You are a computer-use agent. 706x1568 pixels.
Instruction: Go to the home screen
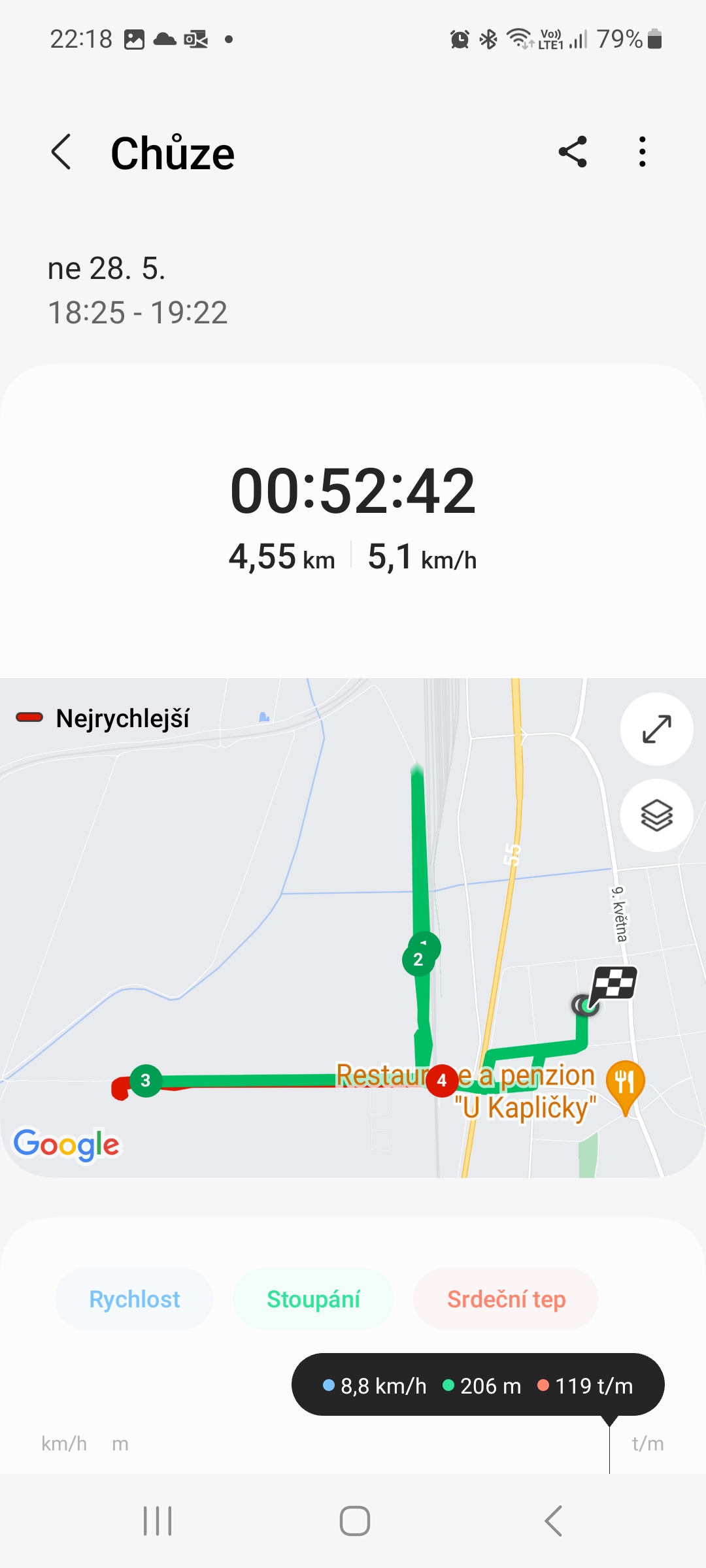point(354,1521)
